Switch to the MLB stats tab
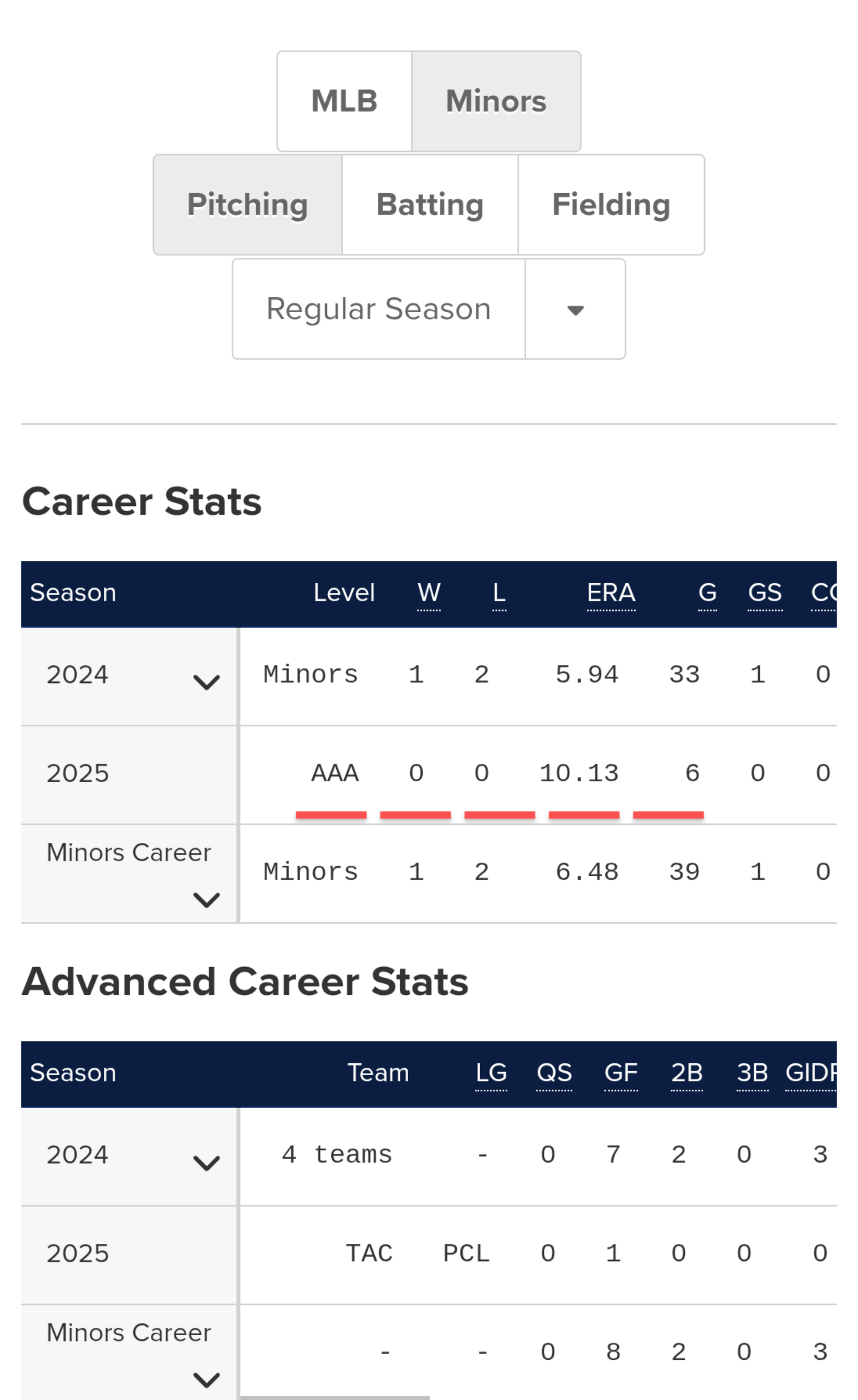 click(344, 101)
